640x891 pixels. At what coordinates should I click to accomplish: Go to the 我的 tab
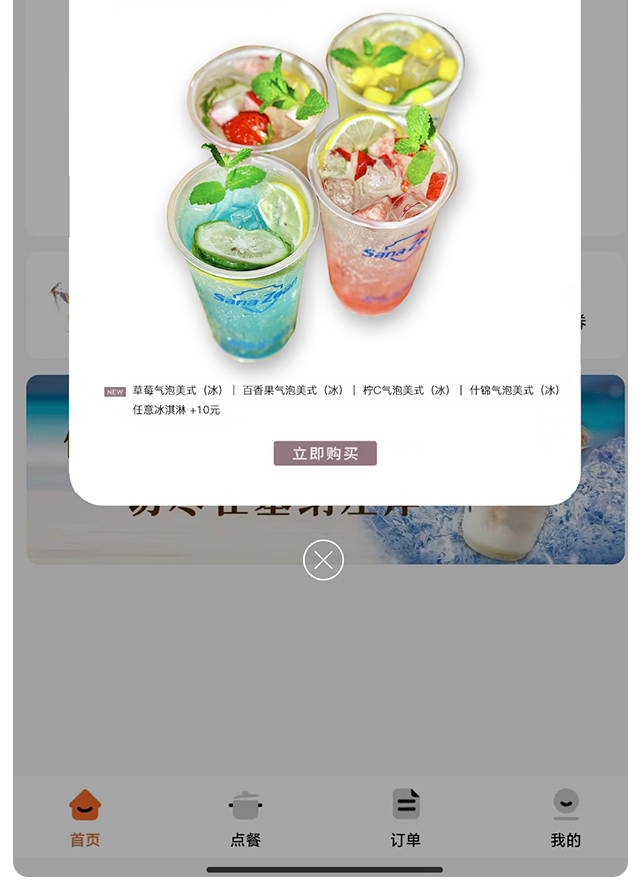coord(565,818)
